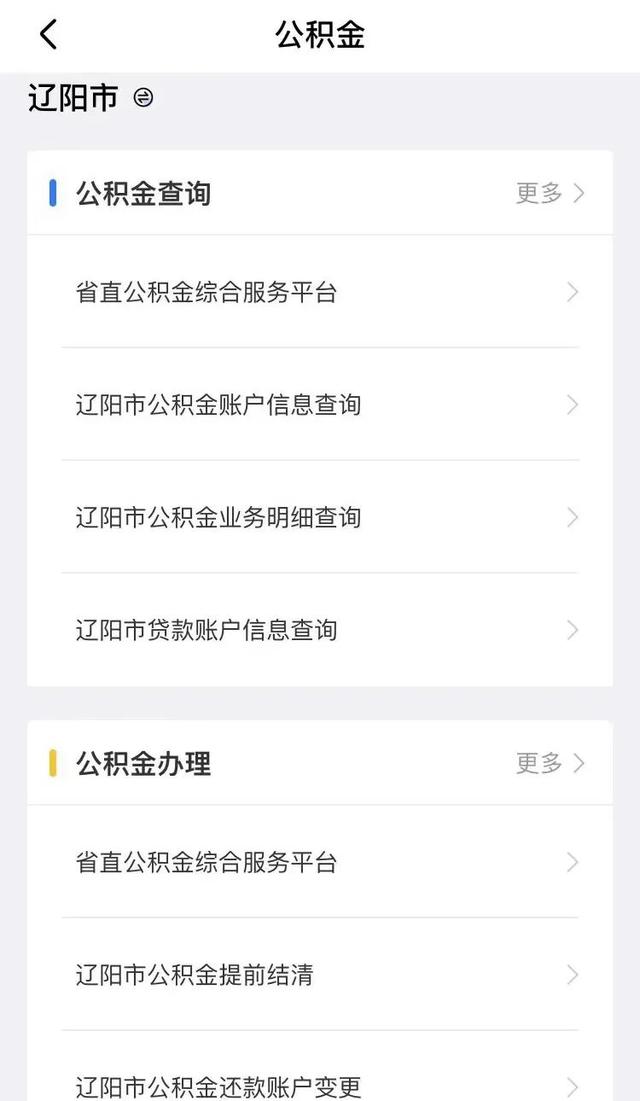Open 省直公积金综合服务平台 under 公积金查询
Image resolution: width=640 pixels, height=1101 pixels.
click(320, 292)
